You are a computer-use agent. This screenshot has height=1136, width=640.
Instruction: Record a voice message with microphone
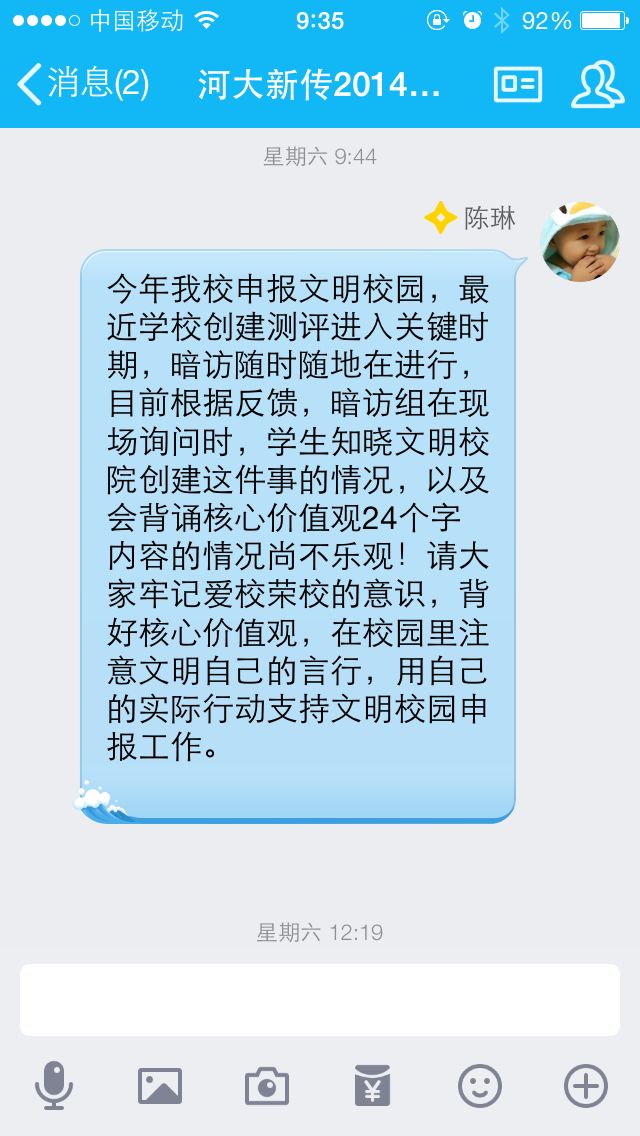click(54, 1086)
